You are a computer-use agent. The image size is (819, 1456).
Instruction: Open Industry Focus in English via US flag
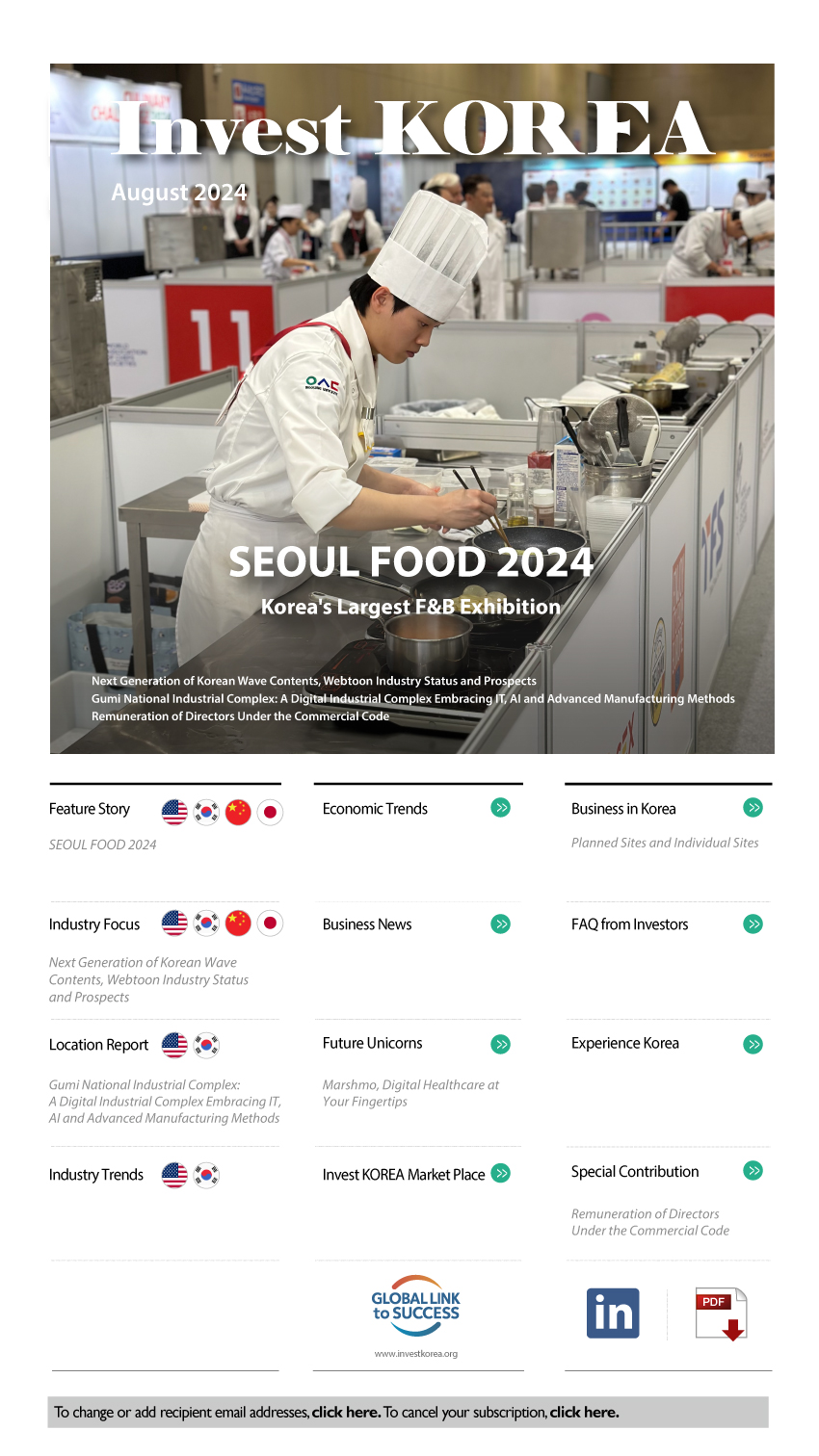(x=174, y=923)
